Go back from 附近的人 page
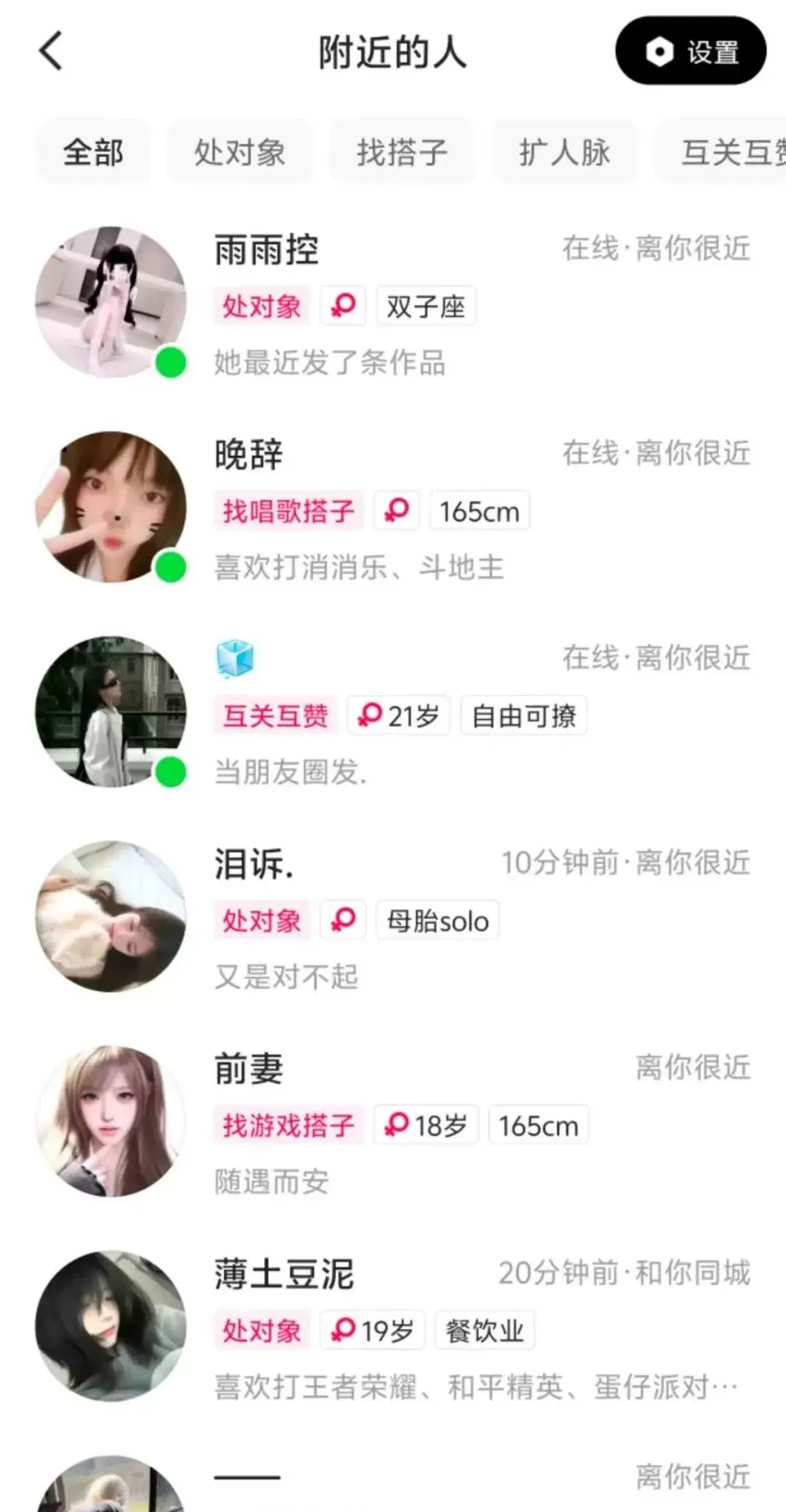The height and width of the screenshot is (1512, 786). click(50, 52)
